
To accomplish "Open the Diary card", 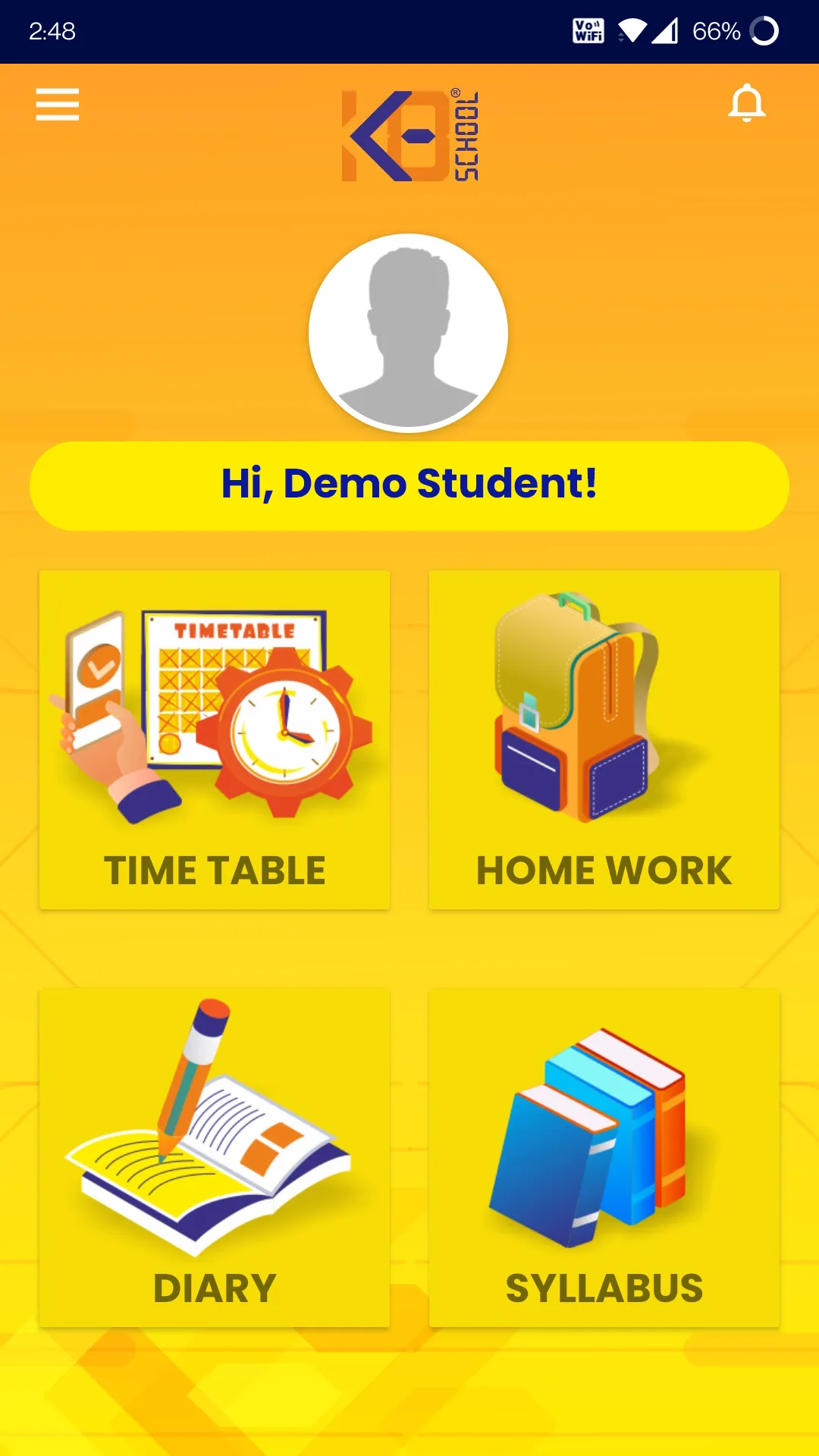I will pyautogui.click(x=215, y=1158).
